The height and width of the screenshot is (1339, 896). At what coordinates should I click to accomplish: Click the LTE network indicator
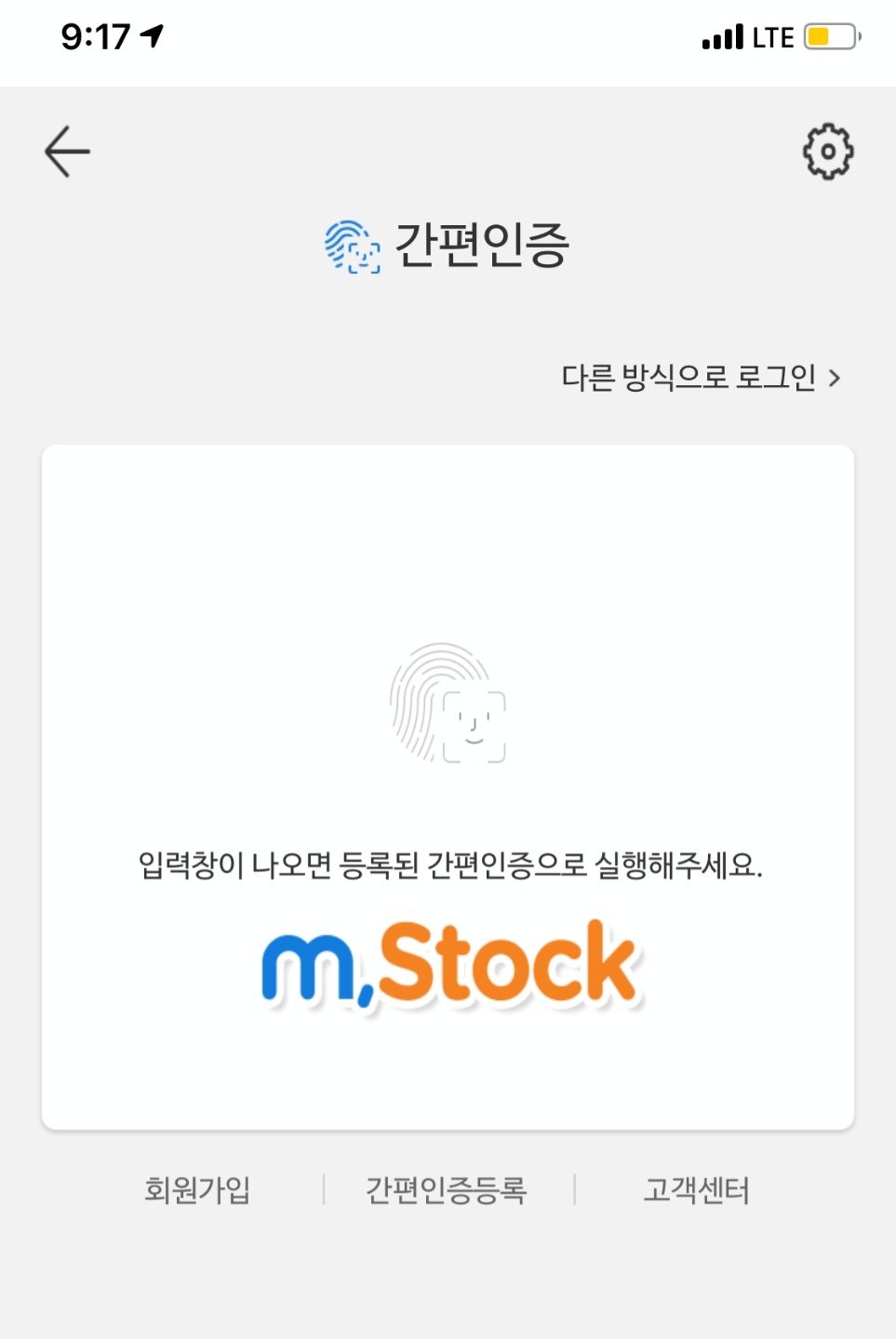click(769, 37)
